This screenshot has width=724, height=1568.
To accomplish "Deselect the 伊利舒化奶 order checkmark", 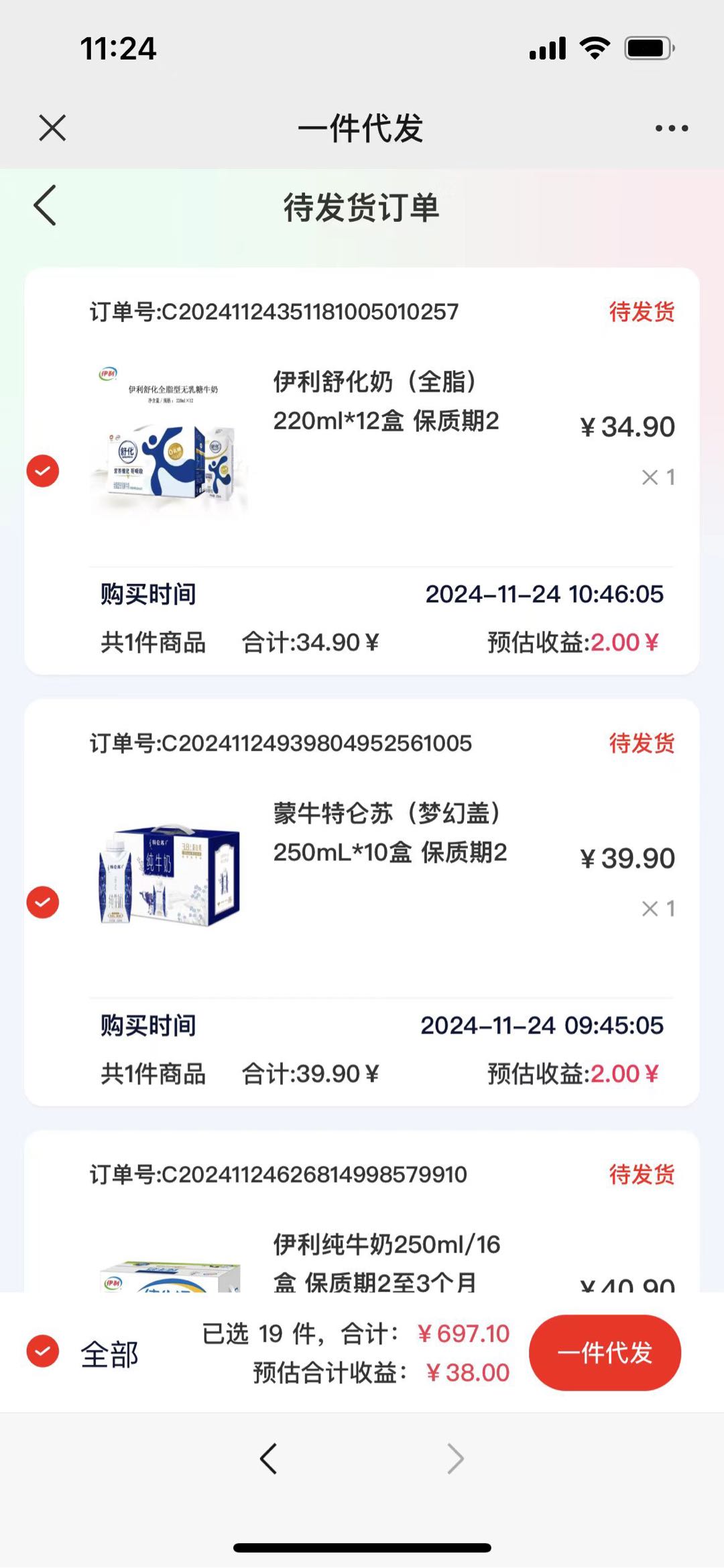I will click(x=43, y=470).
